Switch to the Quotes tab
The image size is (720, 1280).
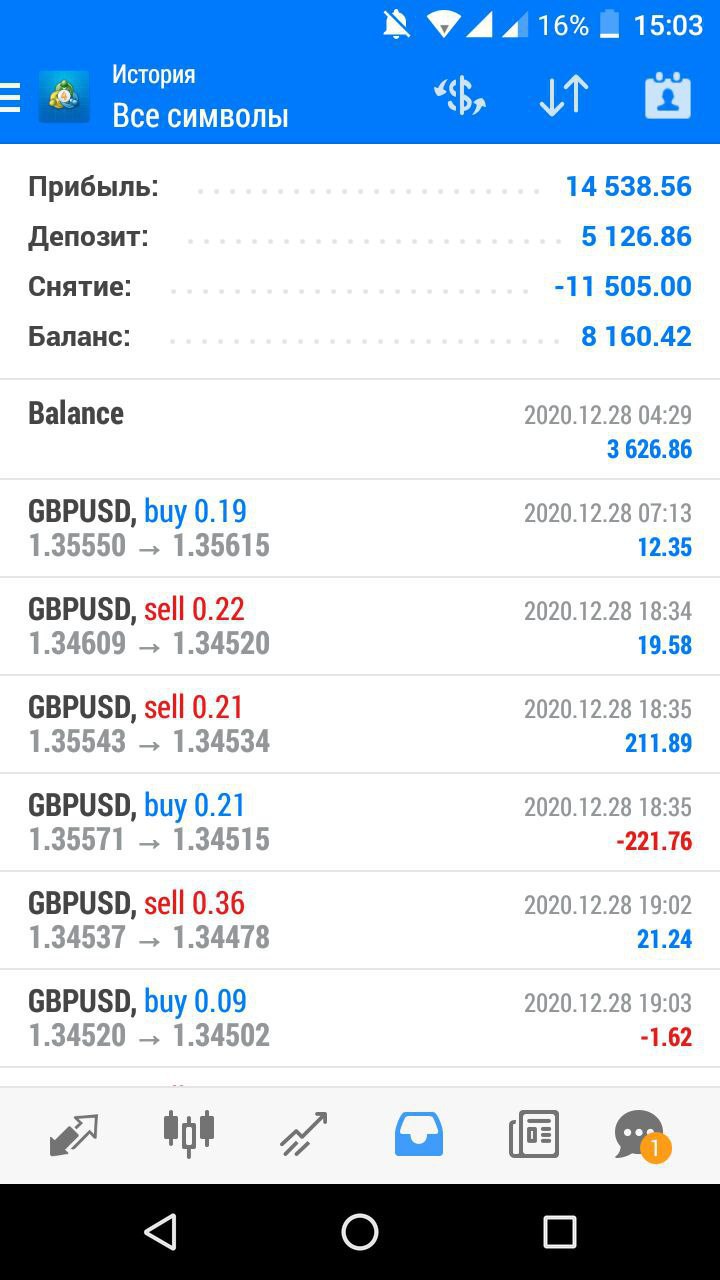pos(74,1135)
